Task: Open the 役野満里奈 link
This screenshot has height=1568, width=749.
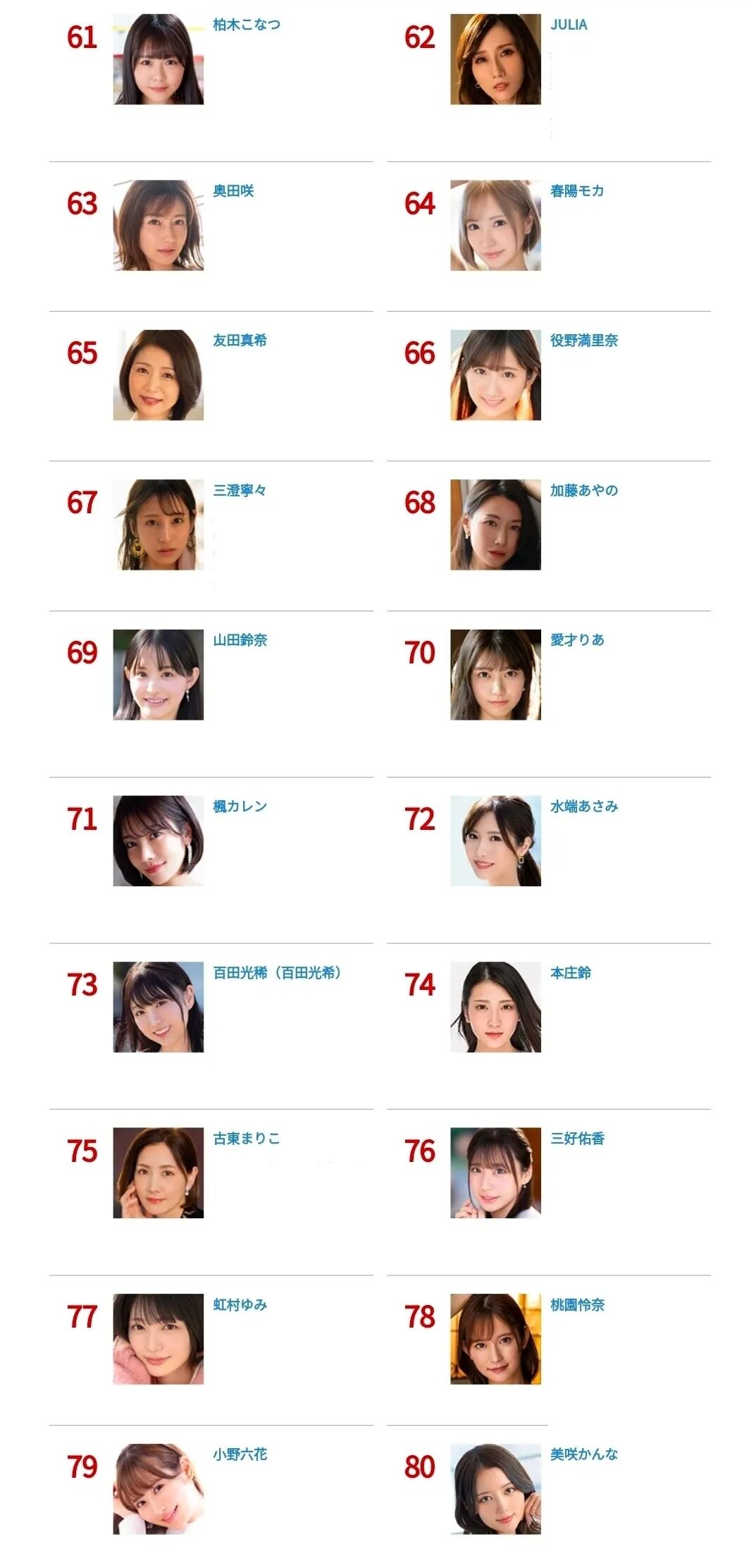Action: click(583, 341)
